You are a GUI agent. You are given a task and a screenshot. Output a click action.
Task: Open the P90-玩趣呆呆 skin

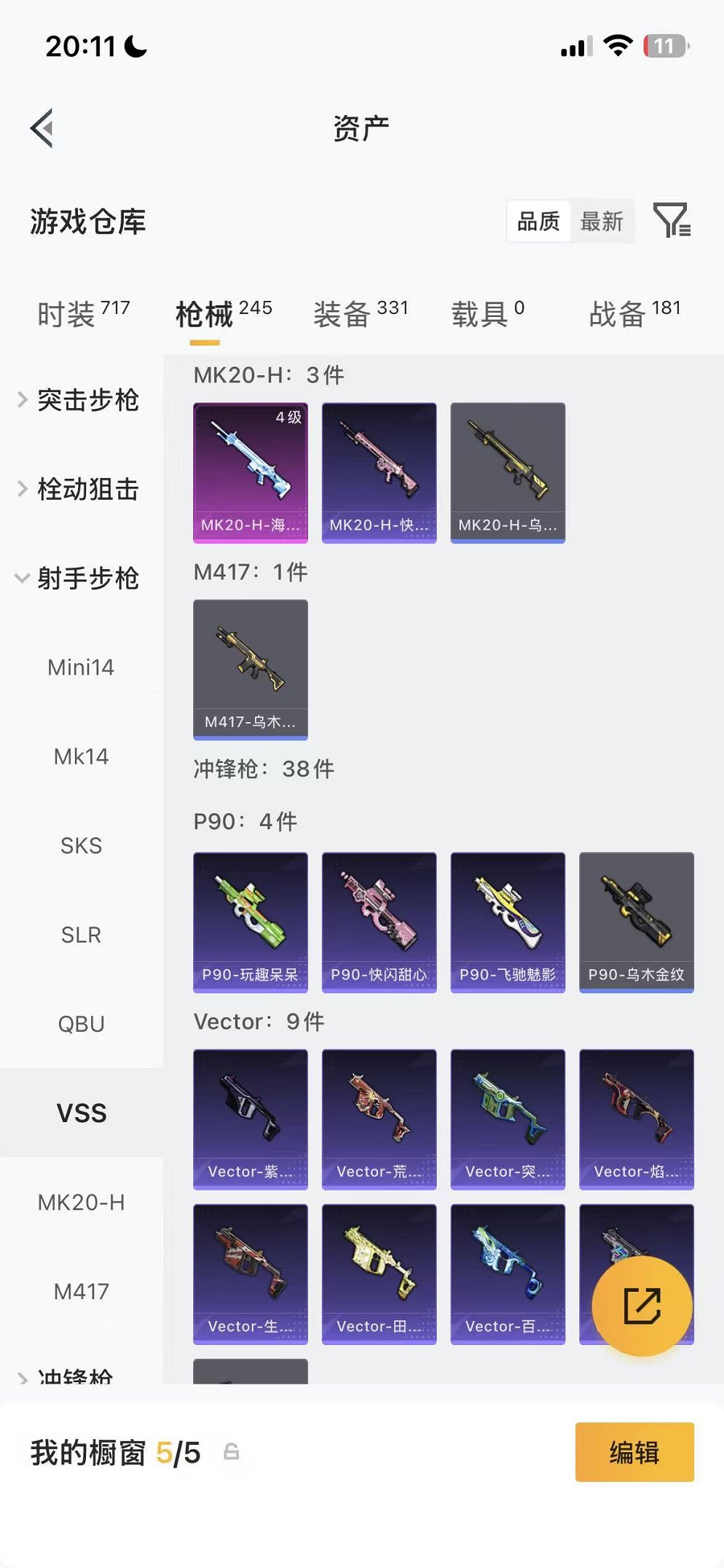point(251,922)
